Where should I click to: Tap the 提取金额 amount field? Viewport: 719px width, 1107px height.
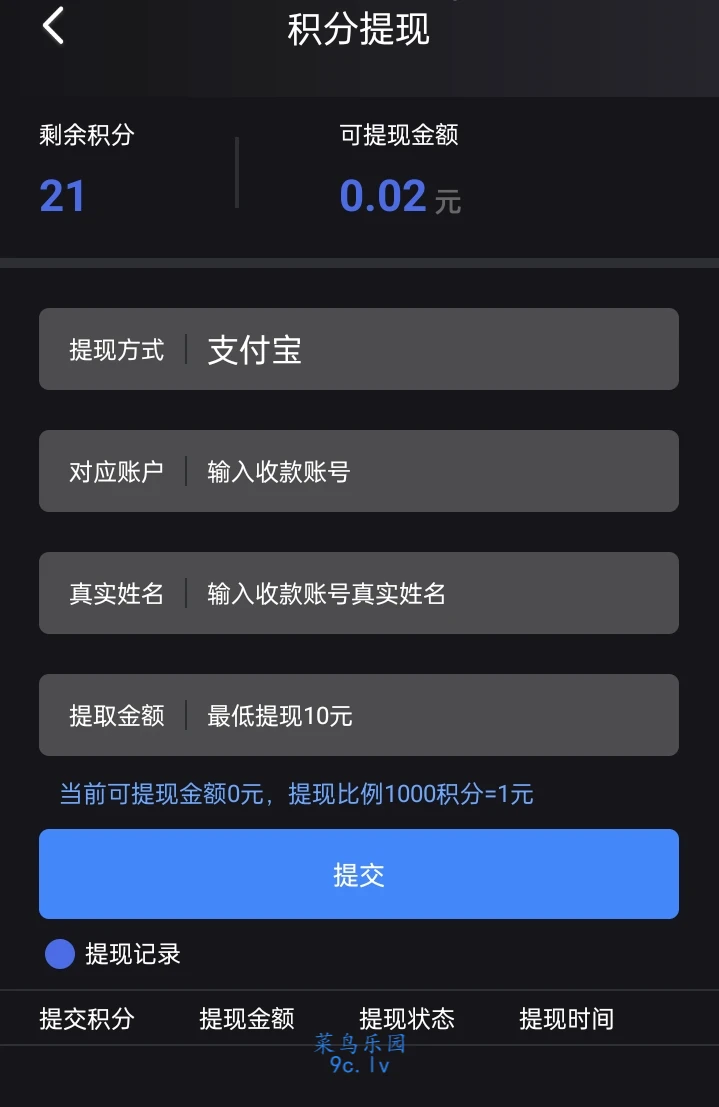point(430,716)
